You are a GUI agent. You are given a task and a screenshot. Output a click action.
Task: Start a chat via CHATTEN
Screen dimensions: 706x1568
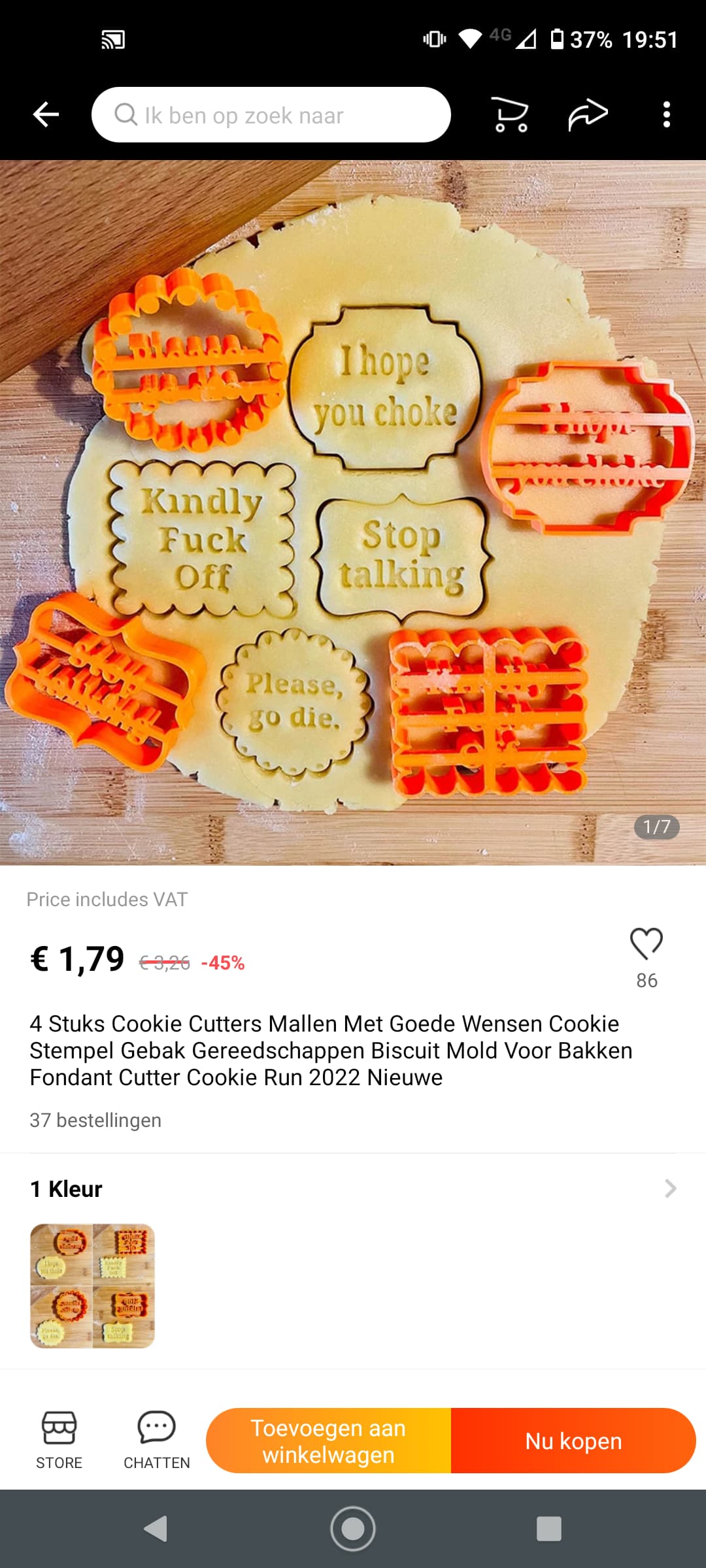tap(157, 1441)
